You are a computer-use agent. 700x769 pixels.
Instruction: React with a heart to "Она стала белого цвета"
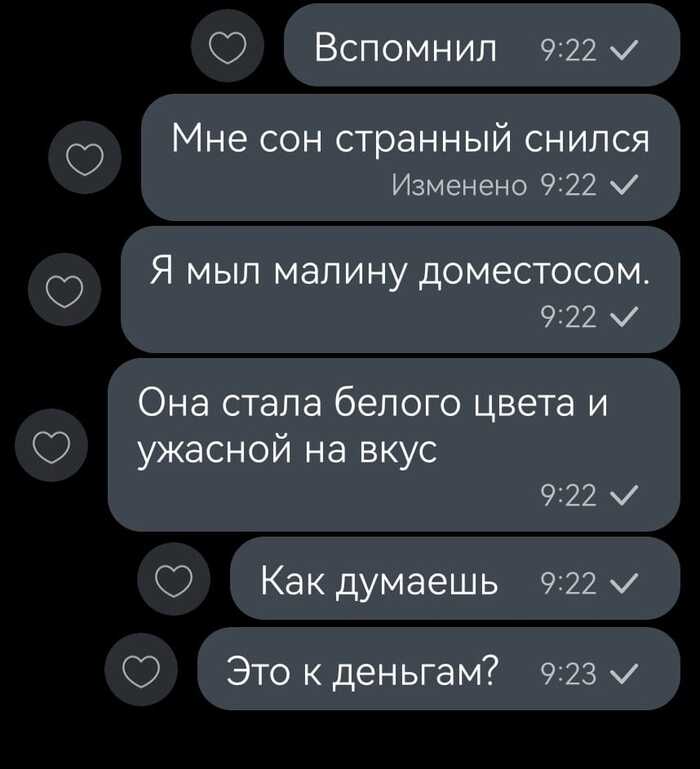(53, 445)
